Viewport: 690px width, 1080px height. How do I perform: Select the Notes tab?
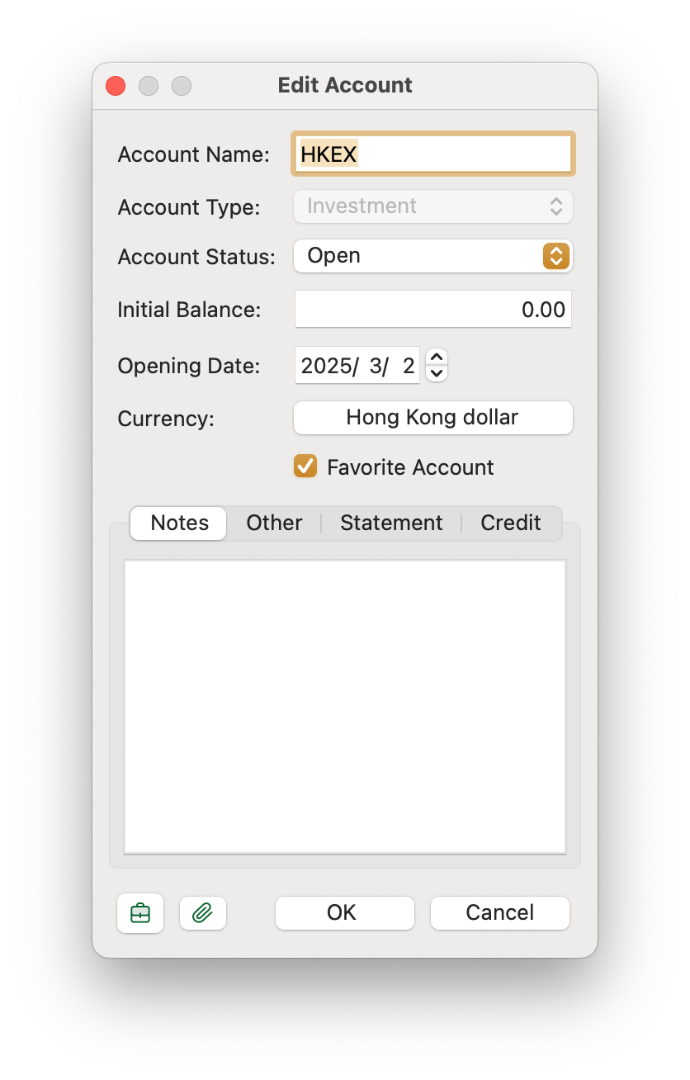click(180, 523)
